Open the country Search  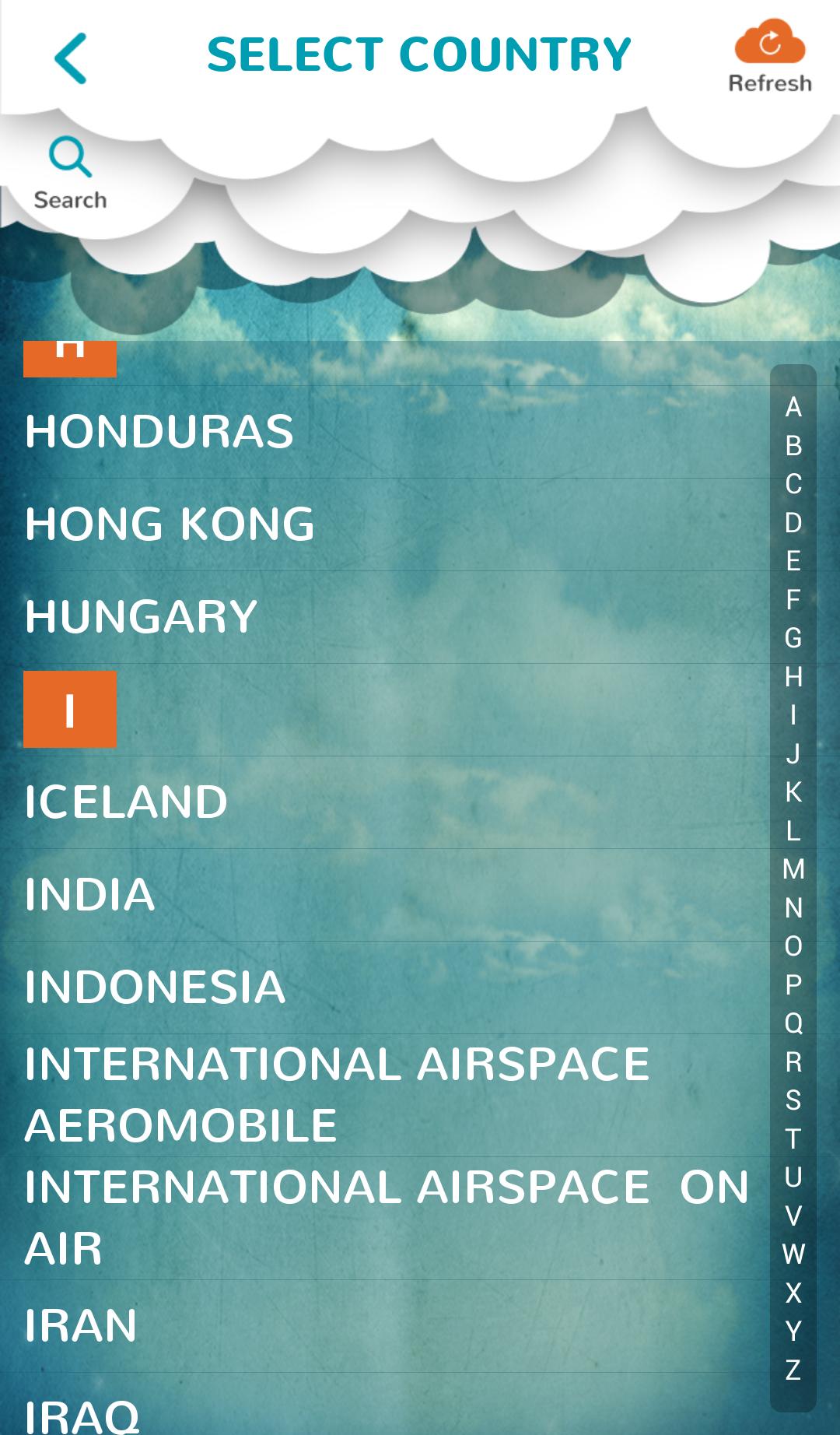[x=70, y=173]
